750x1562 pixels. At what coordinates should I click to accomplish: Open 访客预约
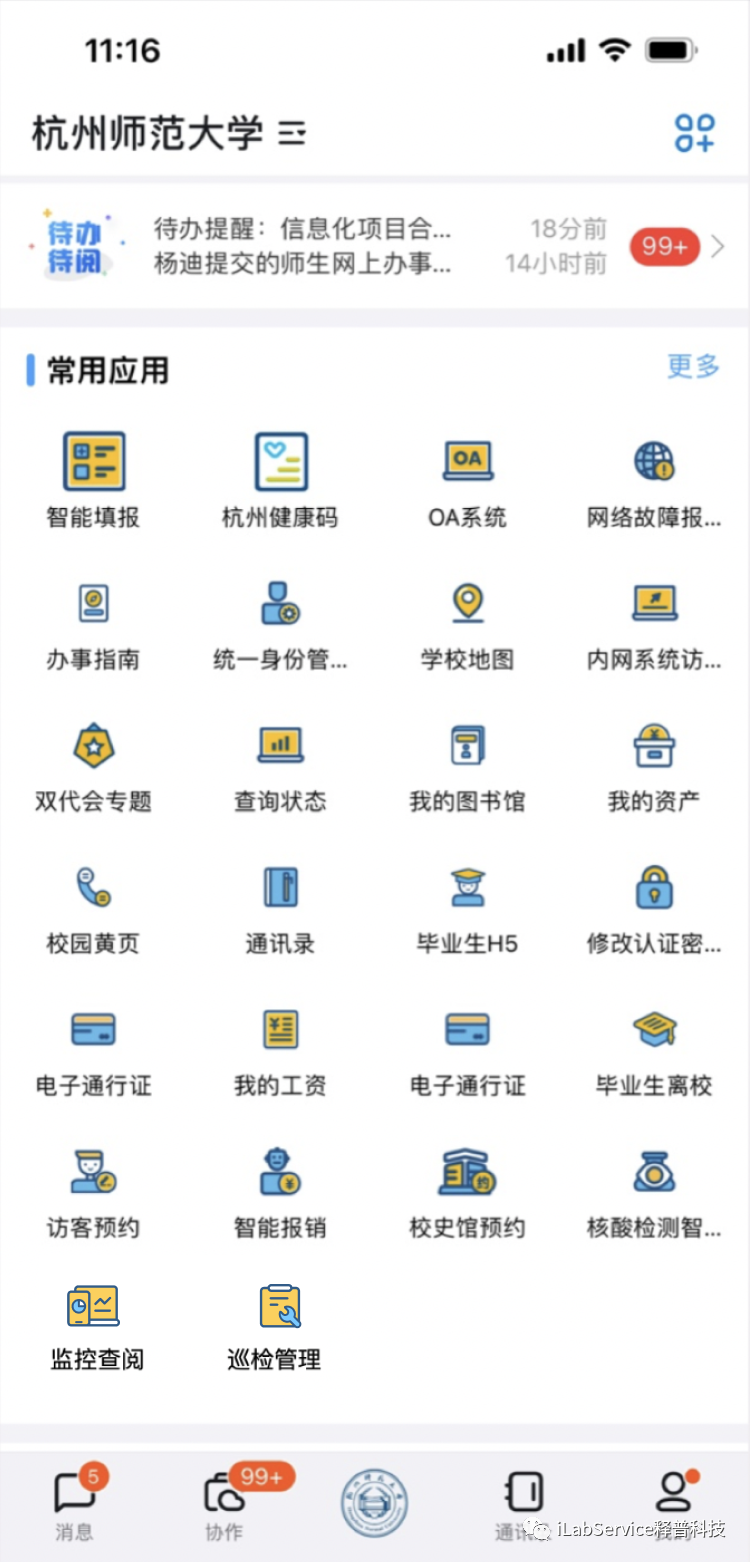pos(93,1188)
